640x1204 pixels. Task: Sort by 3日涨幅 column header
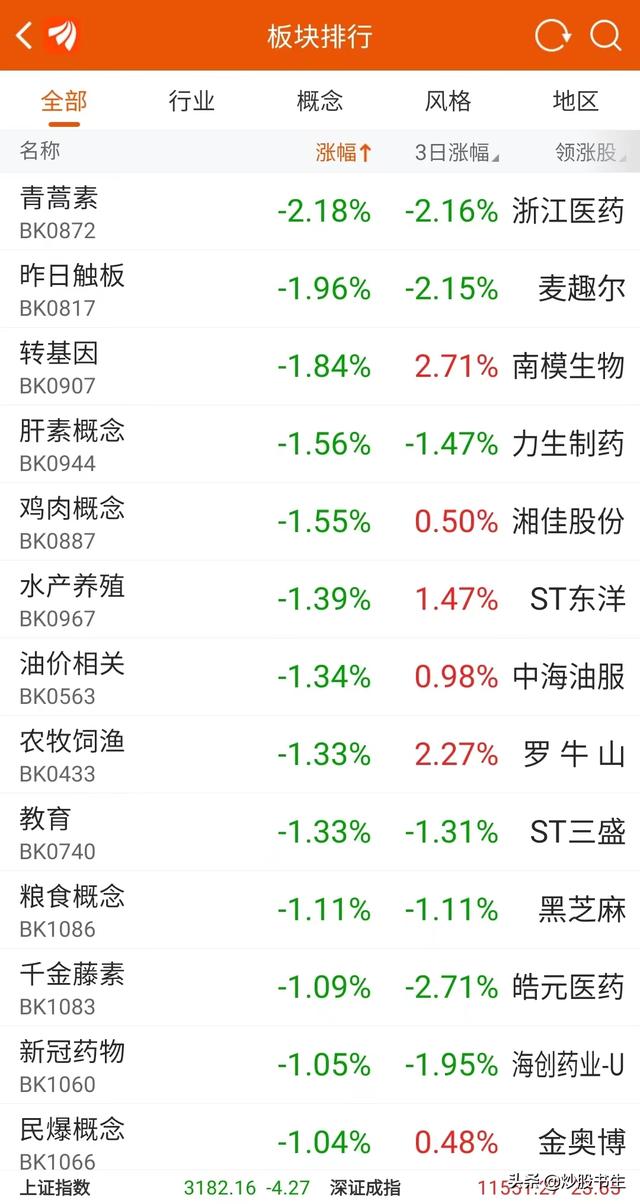456,153
